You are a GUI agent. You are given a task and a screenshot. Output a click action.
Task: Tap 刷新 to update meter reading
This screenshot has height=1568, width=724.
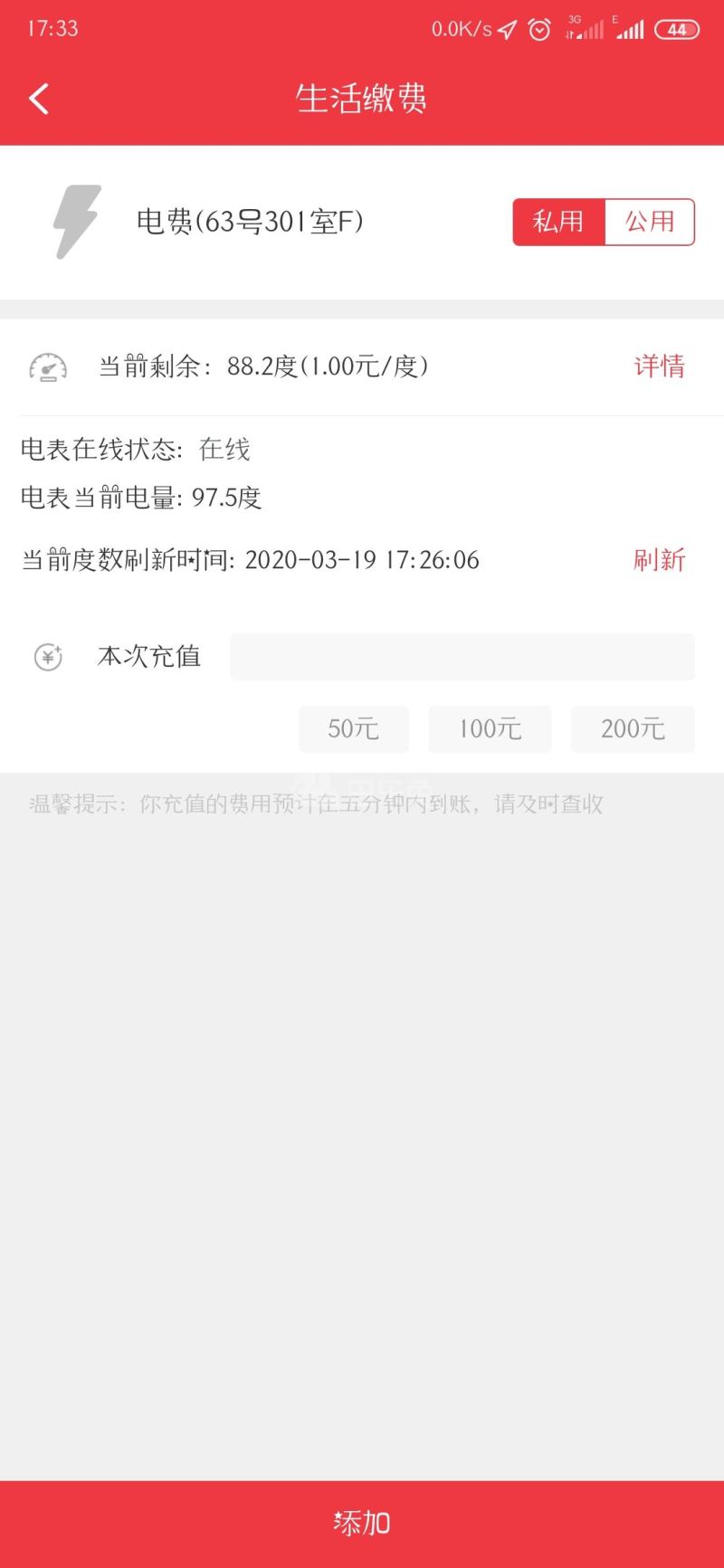click(x=659, y=560)
